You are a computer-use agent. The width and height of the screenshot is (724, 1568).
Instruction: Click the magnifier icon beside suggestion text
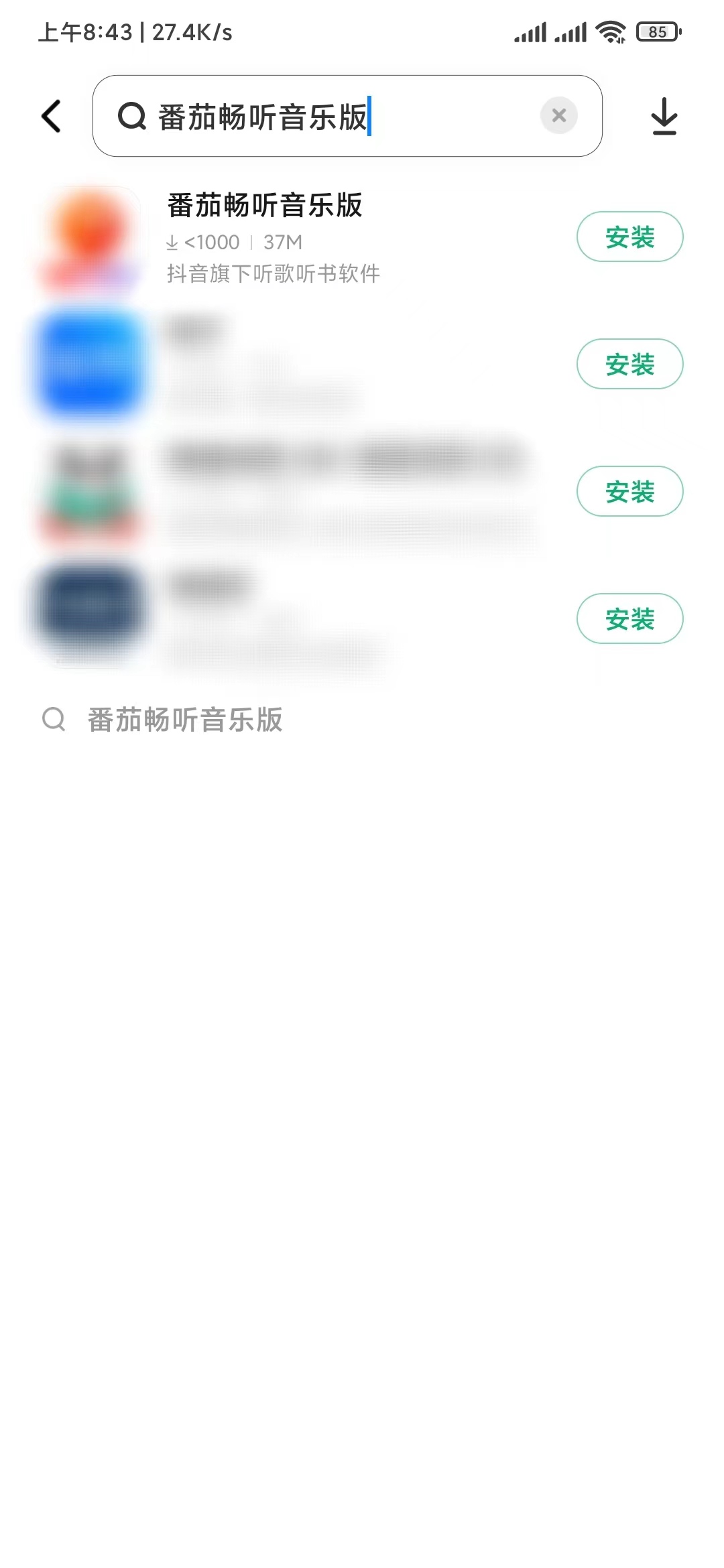55,720
